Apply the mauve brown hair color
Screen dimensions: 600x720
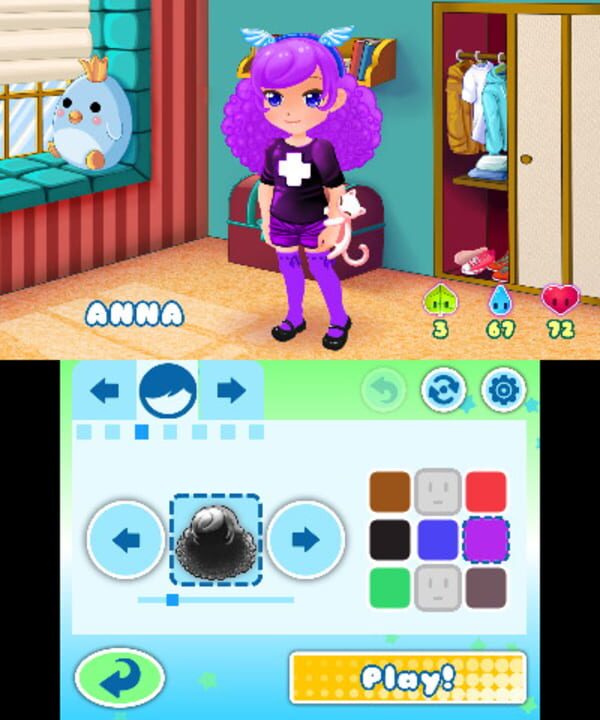[486, 588]
